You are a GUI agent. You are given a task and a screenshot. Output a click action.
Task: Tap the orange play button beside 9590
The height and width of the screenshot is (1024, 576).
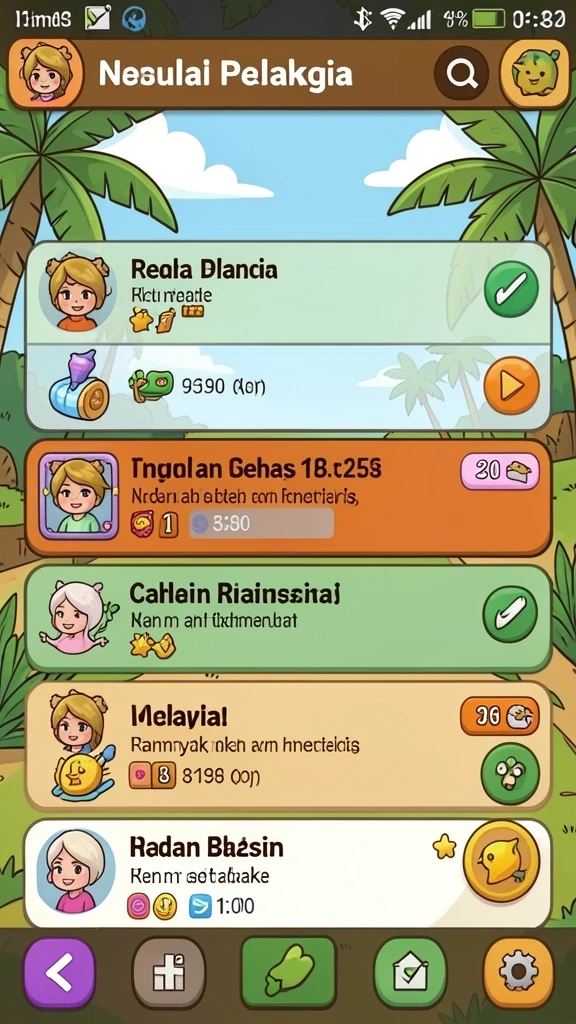point(511,385)
